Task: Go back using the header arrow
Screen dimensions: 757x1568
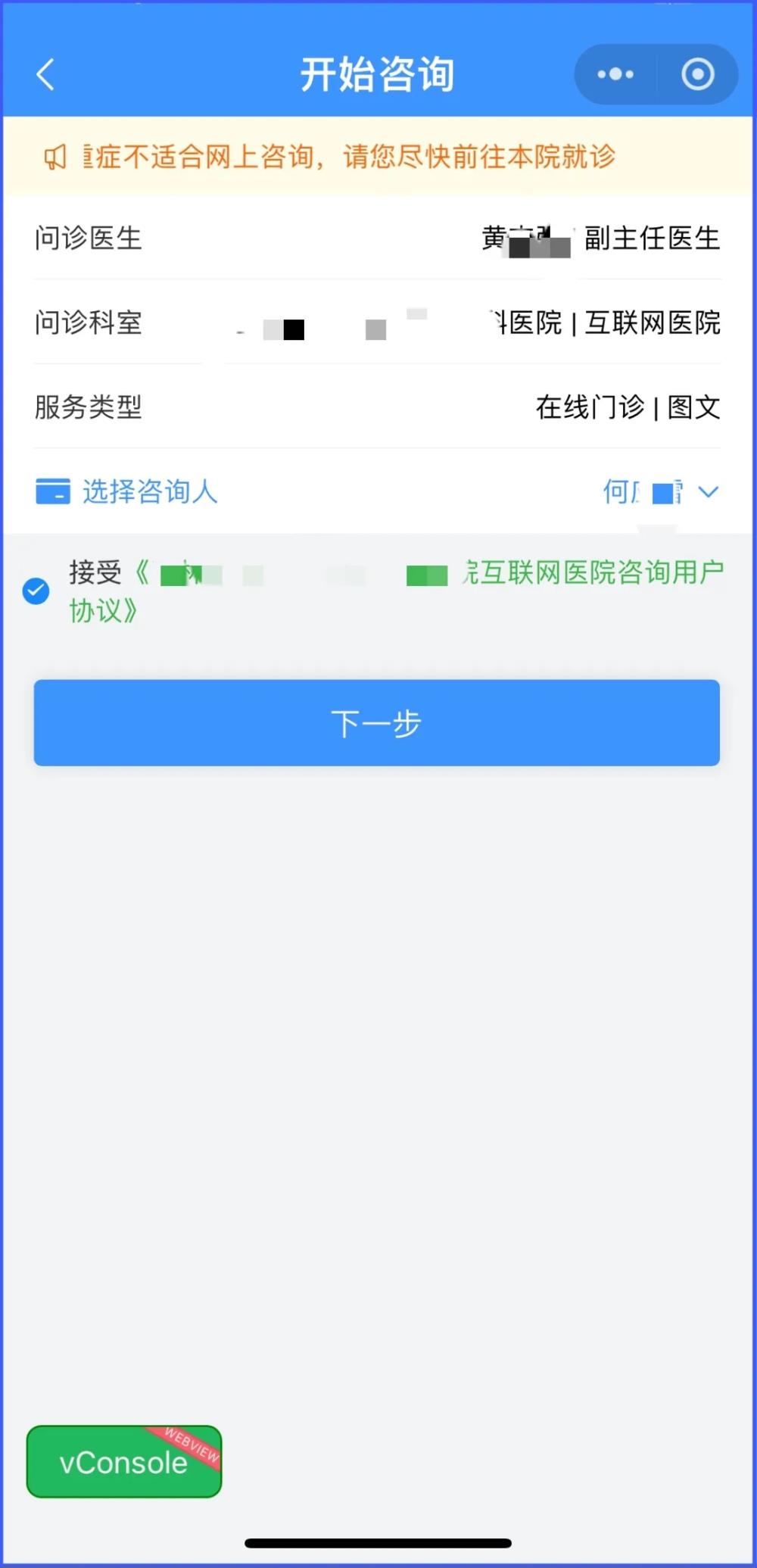Action: [45, 74]
